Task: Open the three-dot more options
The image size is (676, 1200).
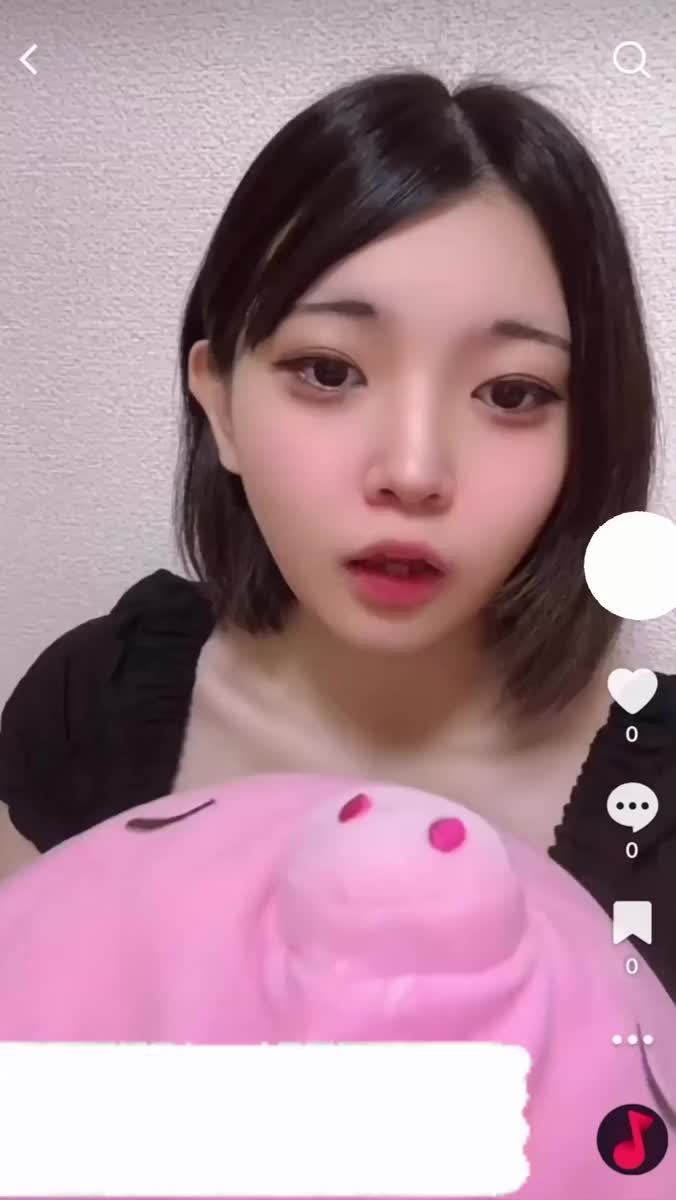Action: [x=632, y=1040]
